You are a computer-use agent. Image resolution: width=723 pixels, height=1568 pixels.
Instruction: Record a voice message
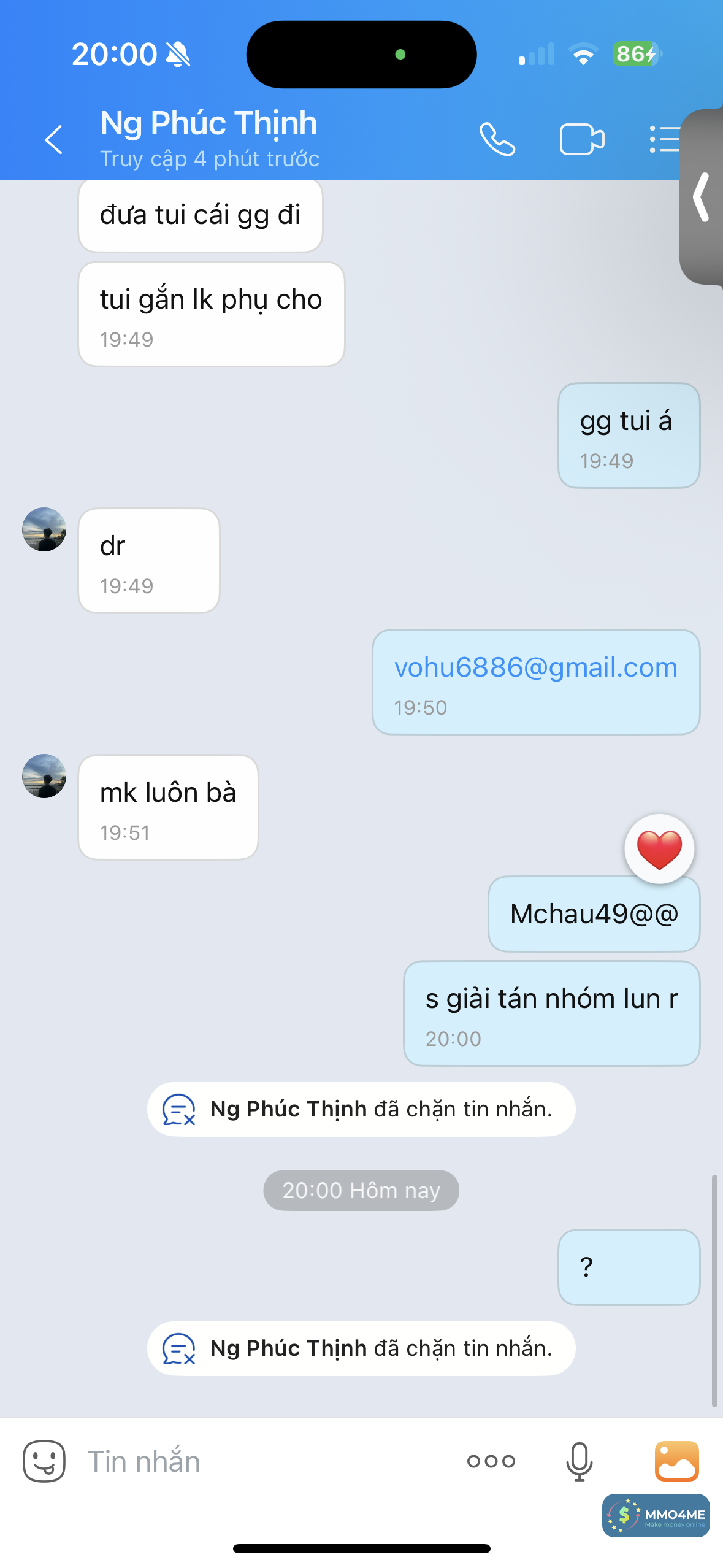point(579,1461)
